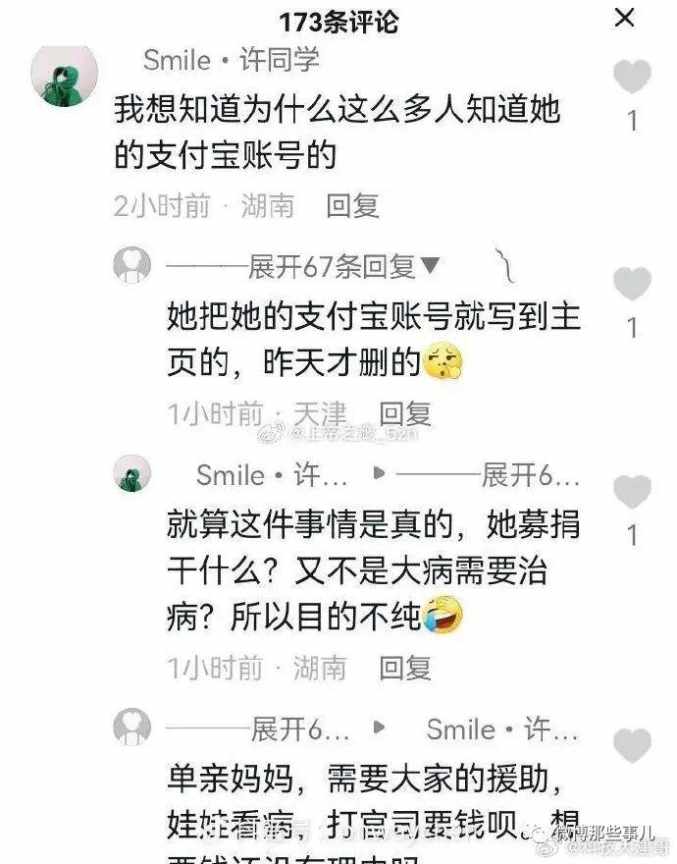
Task: Reply to the comment questioning 她募捐干什么
Action: pos(405,666)
